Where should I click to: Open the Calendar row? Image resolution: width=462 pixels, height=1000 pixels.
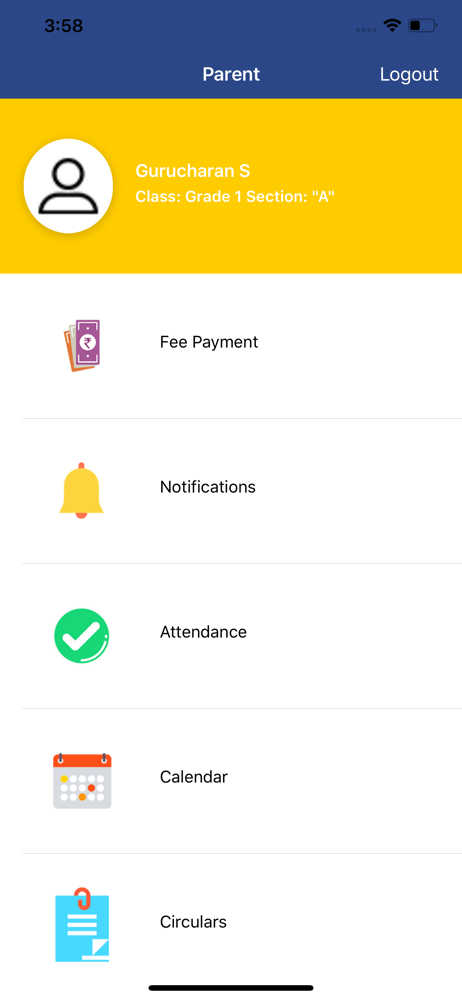[x=231, y=781]
